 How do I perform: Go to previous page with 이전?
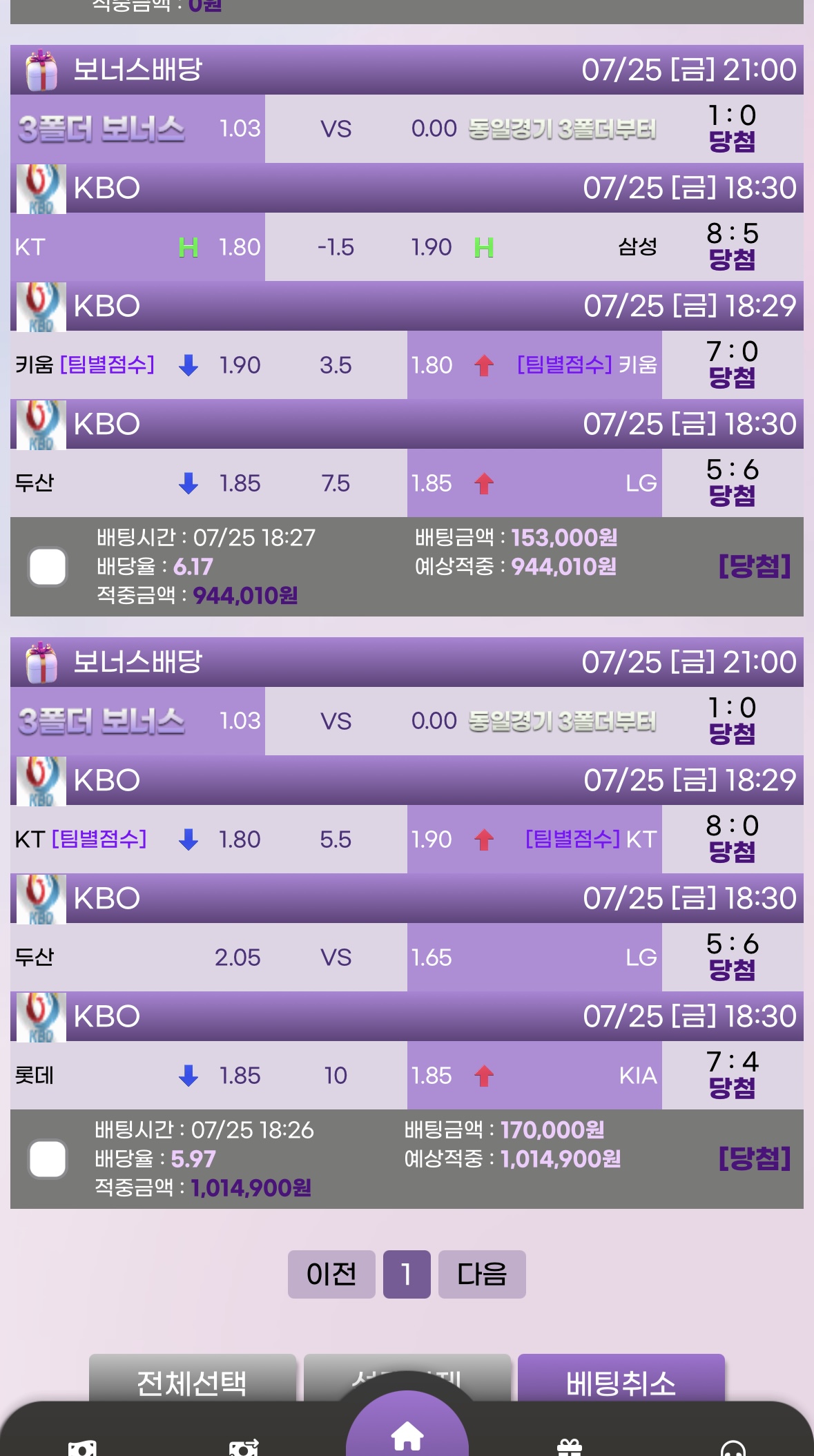click(x=331, y=1274)
